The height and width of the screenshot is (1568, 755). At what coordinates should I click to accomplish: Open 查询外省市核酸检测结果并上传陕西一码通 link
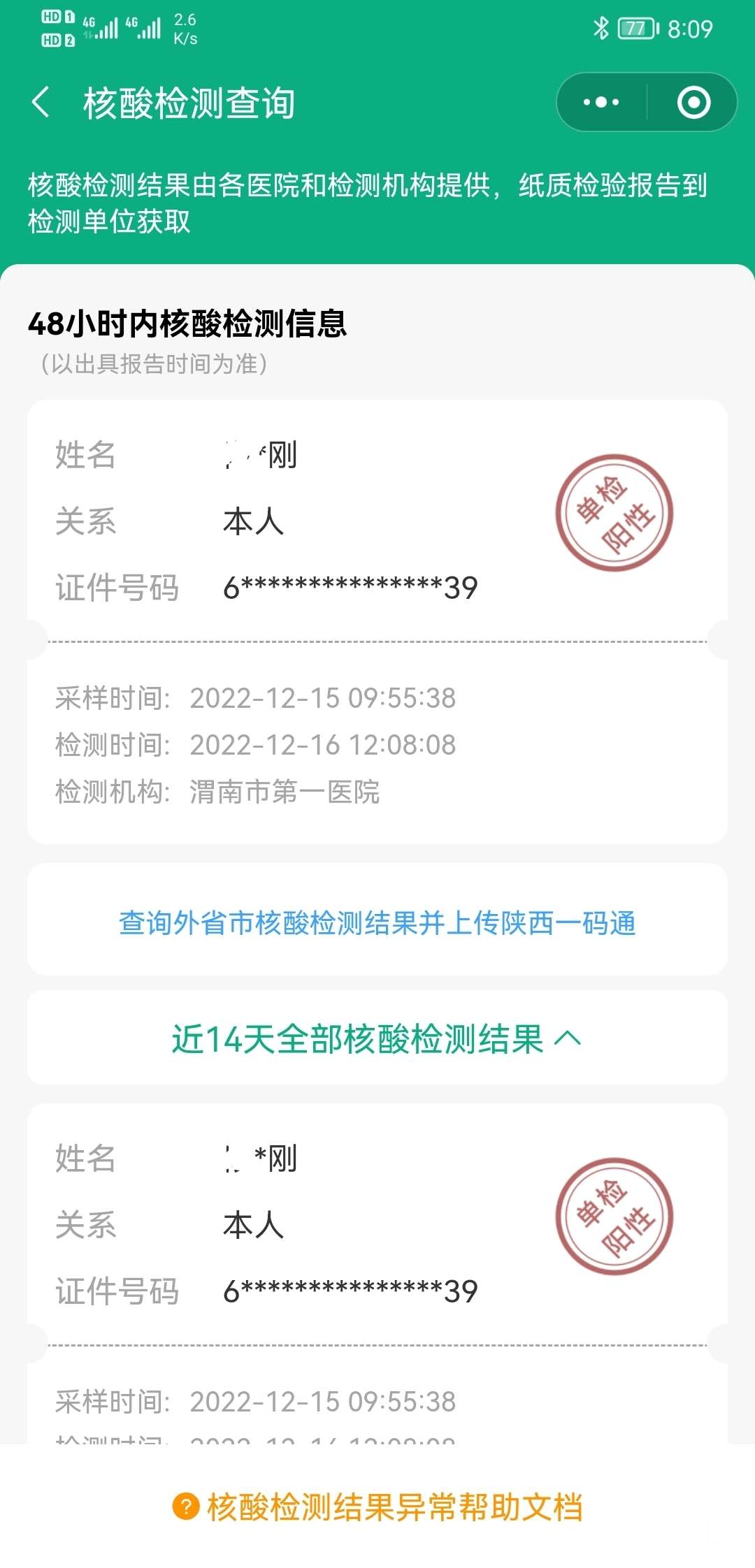click(x=377, y=922)
